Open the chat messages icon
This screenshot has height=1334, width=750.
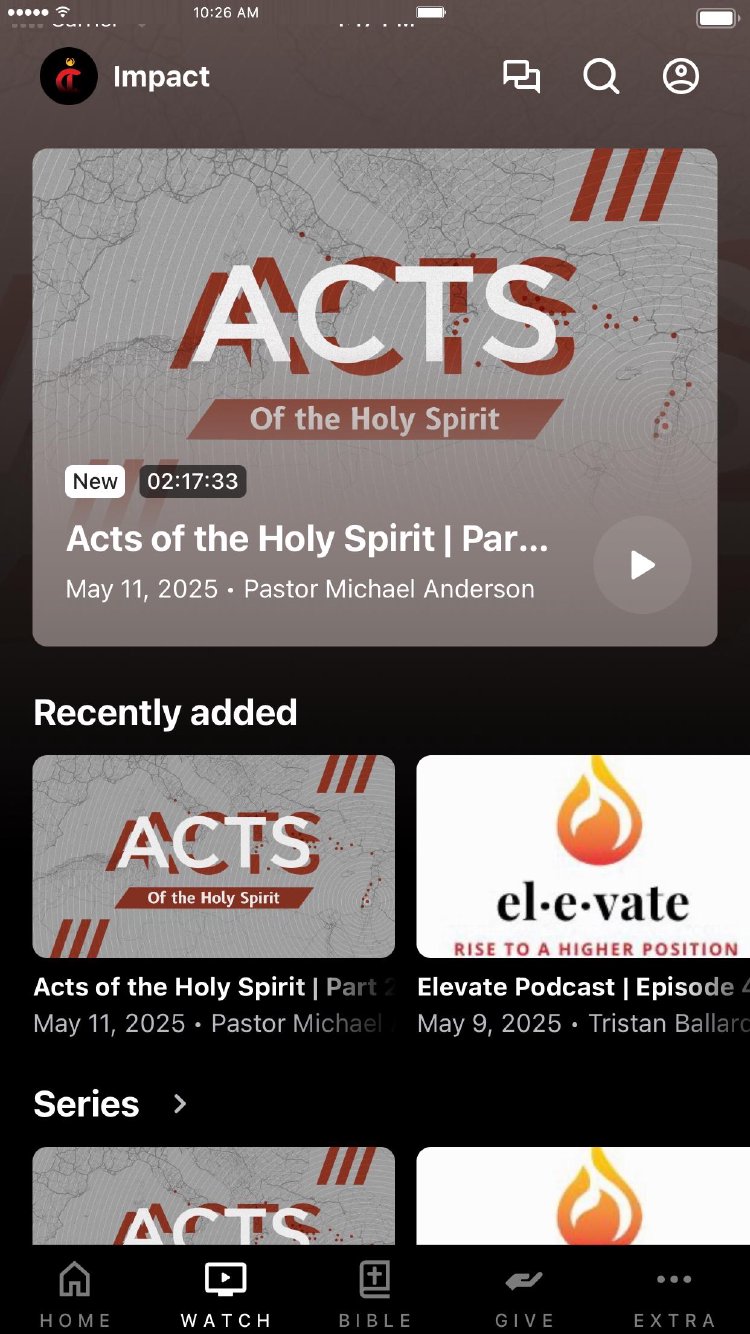click(x=521, y=77)
